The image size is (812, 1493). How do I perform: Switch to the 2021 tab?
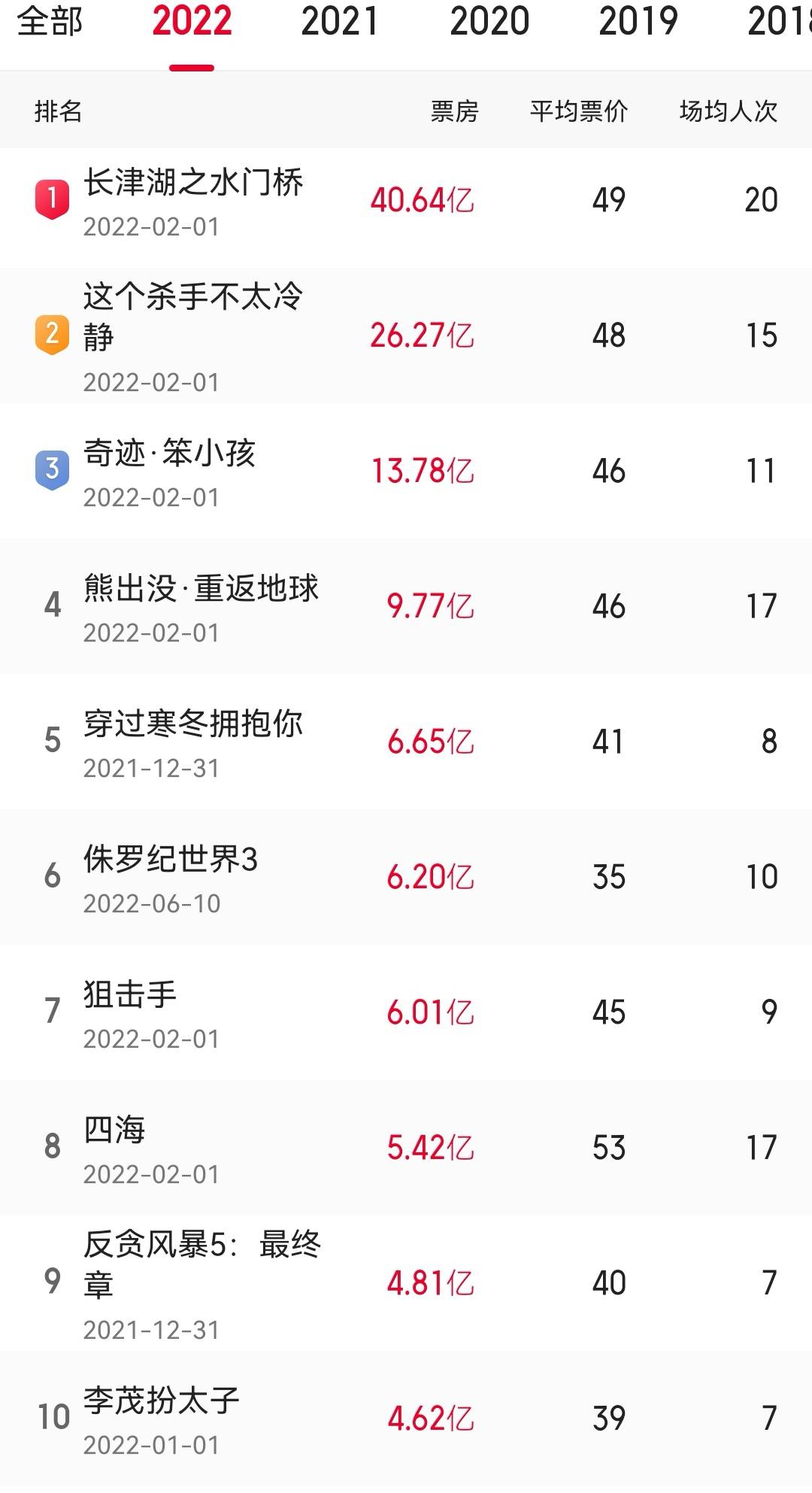point(339,23)
